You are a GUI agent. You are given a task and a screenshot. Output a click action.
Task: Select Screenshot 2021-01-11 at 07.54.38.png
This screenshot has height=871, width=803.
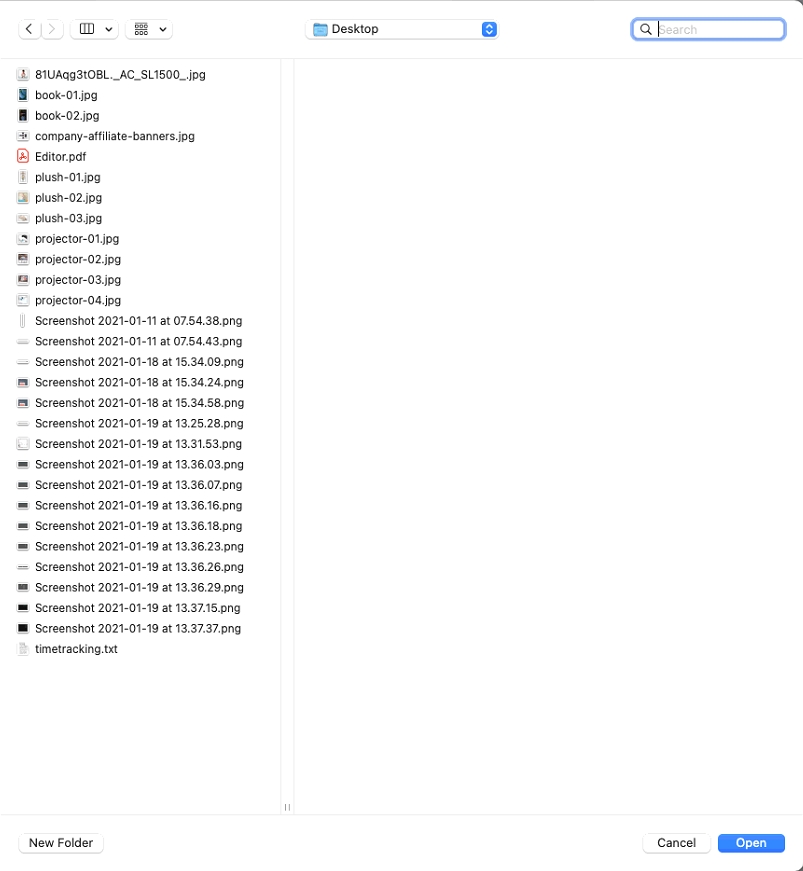138,321
